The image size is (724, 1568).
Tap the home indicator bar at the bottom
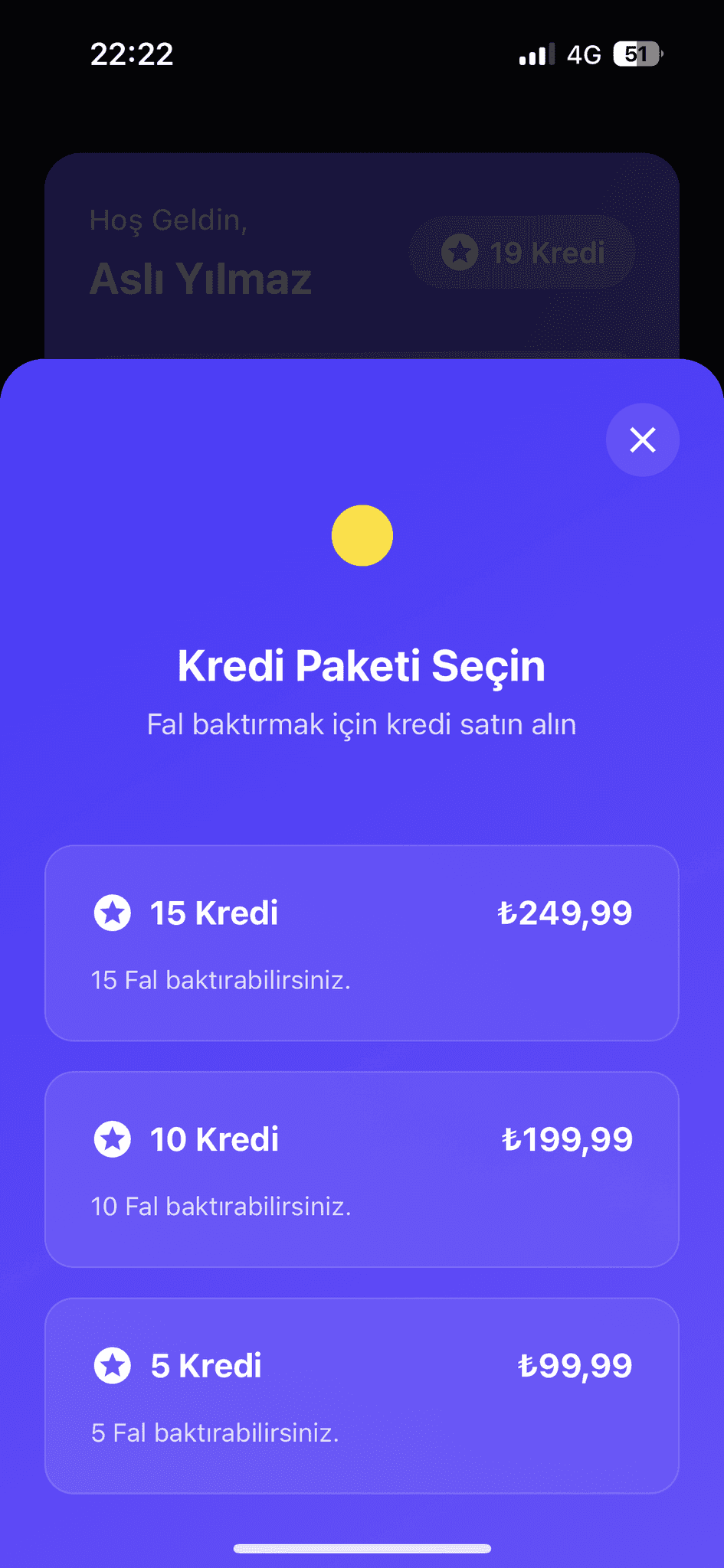coord(362,1545)
